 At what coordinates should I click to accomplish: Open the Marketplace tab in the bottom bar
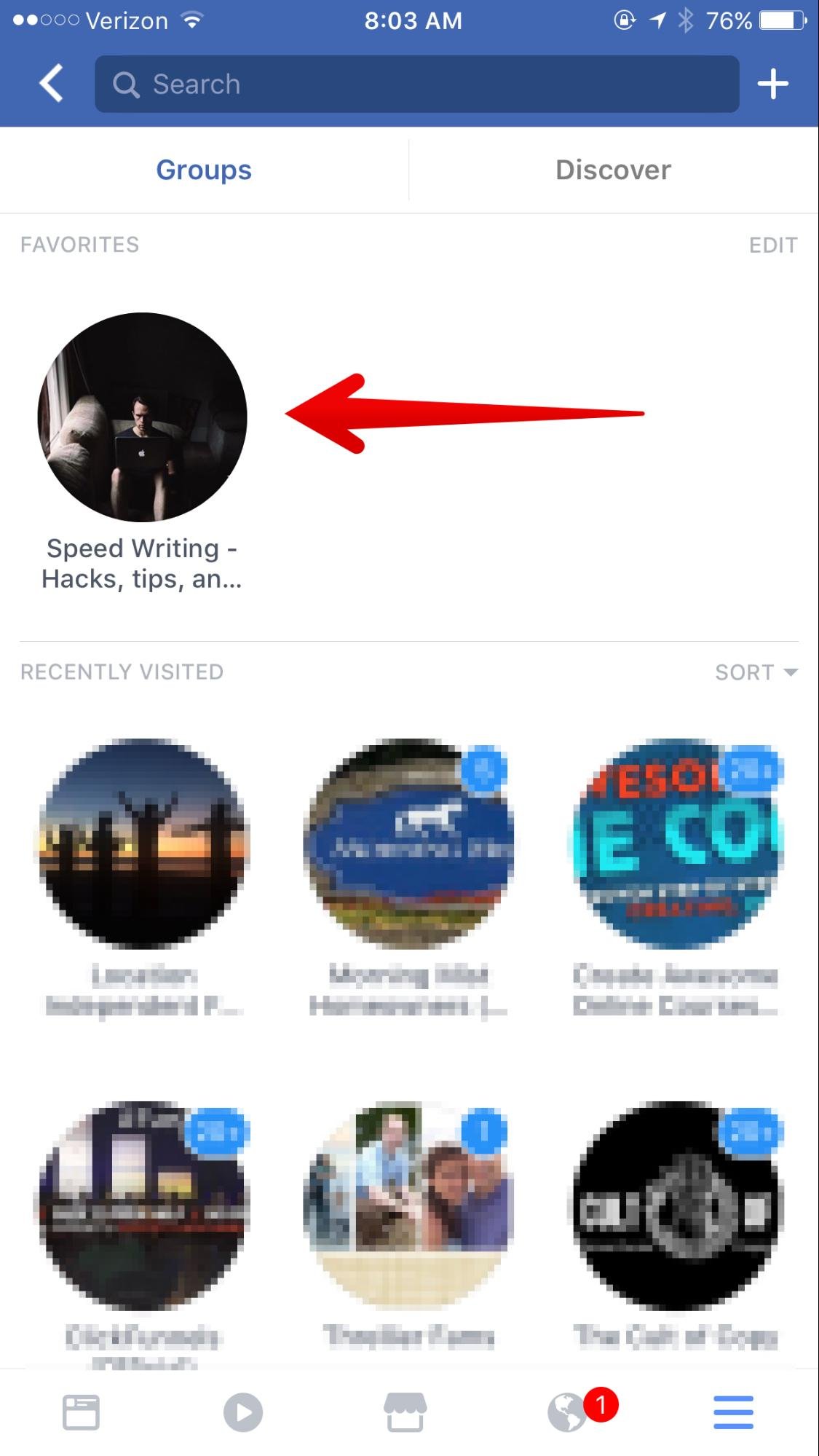[x=405, y=1412]
